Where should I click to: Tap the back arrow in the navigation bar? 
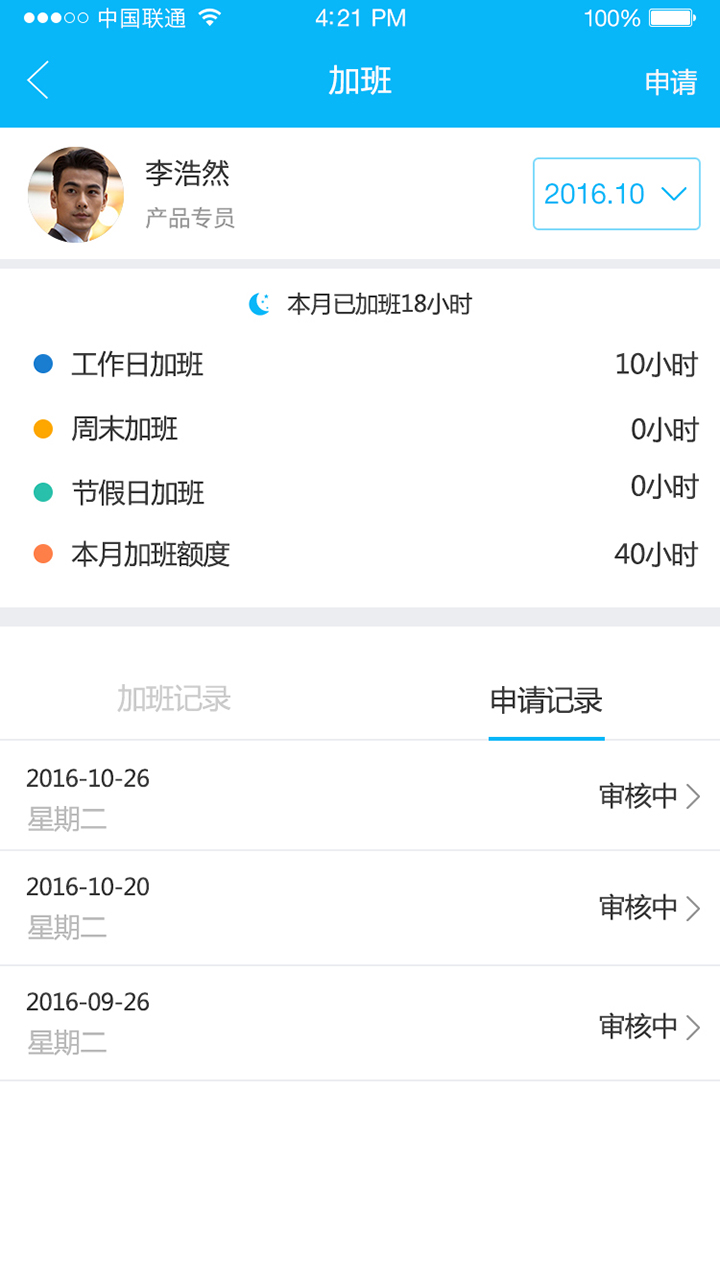pos(38,81)
